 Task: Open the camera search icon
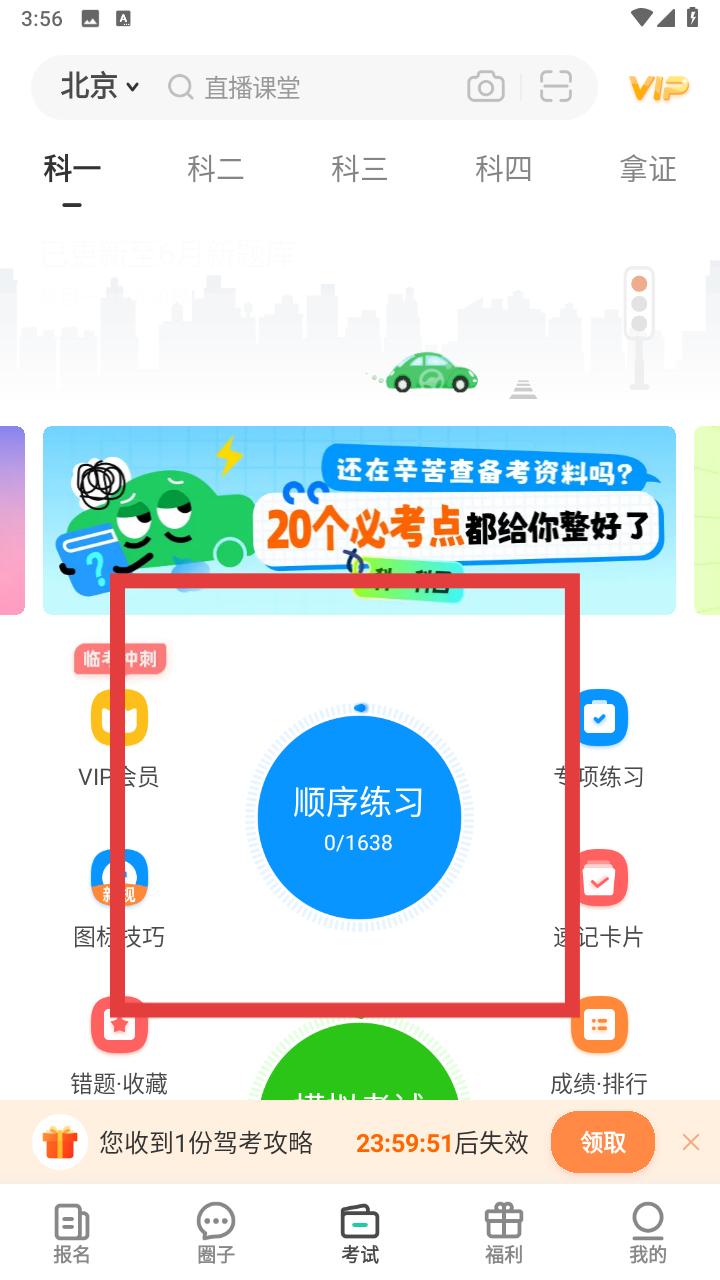pos(486,87)
